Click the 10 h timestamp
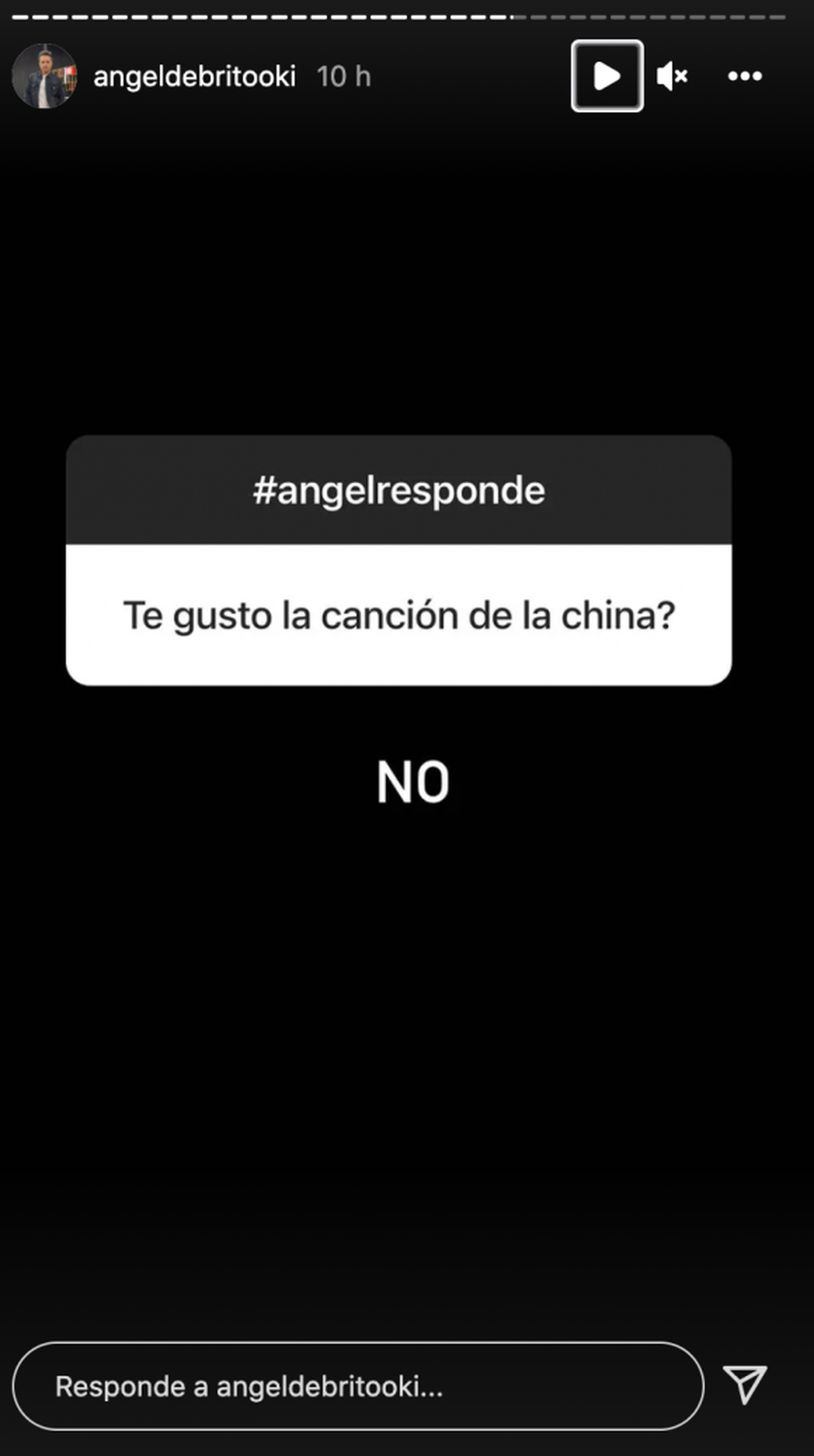 pyautogui.click(x=346, y=77)
